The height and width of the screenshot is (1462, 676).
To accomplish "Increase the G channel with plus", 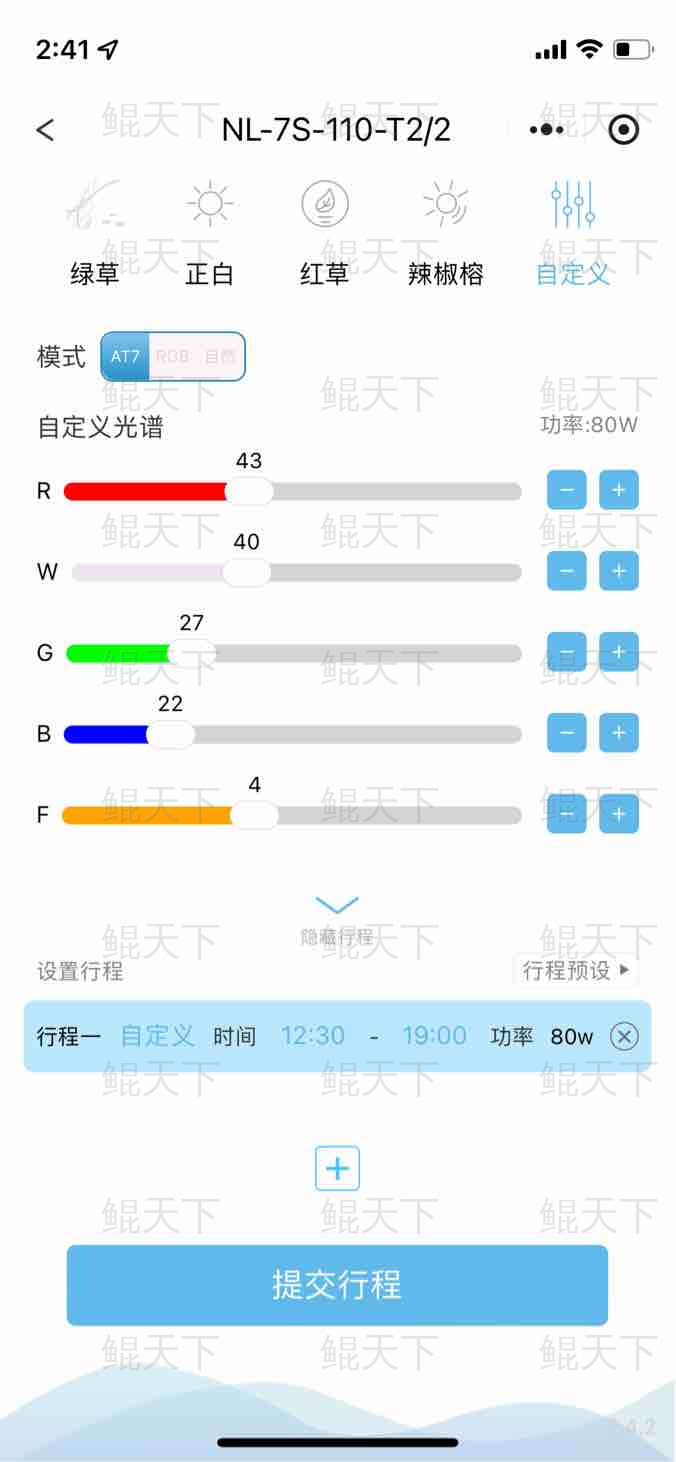I will pyautogui.click(x=618, y=652).
